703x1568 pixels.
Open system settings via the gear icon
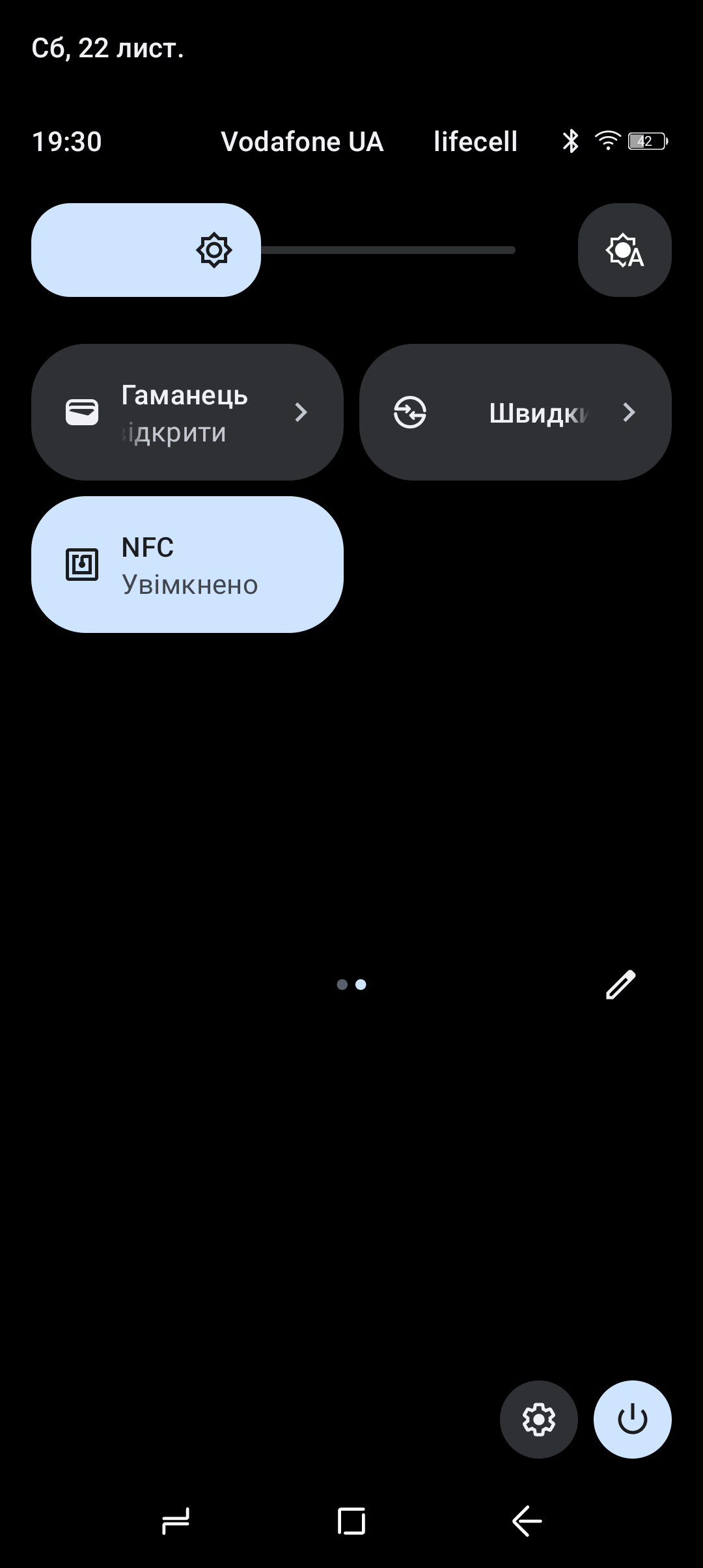[x=538, y=1419]
